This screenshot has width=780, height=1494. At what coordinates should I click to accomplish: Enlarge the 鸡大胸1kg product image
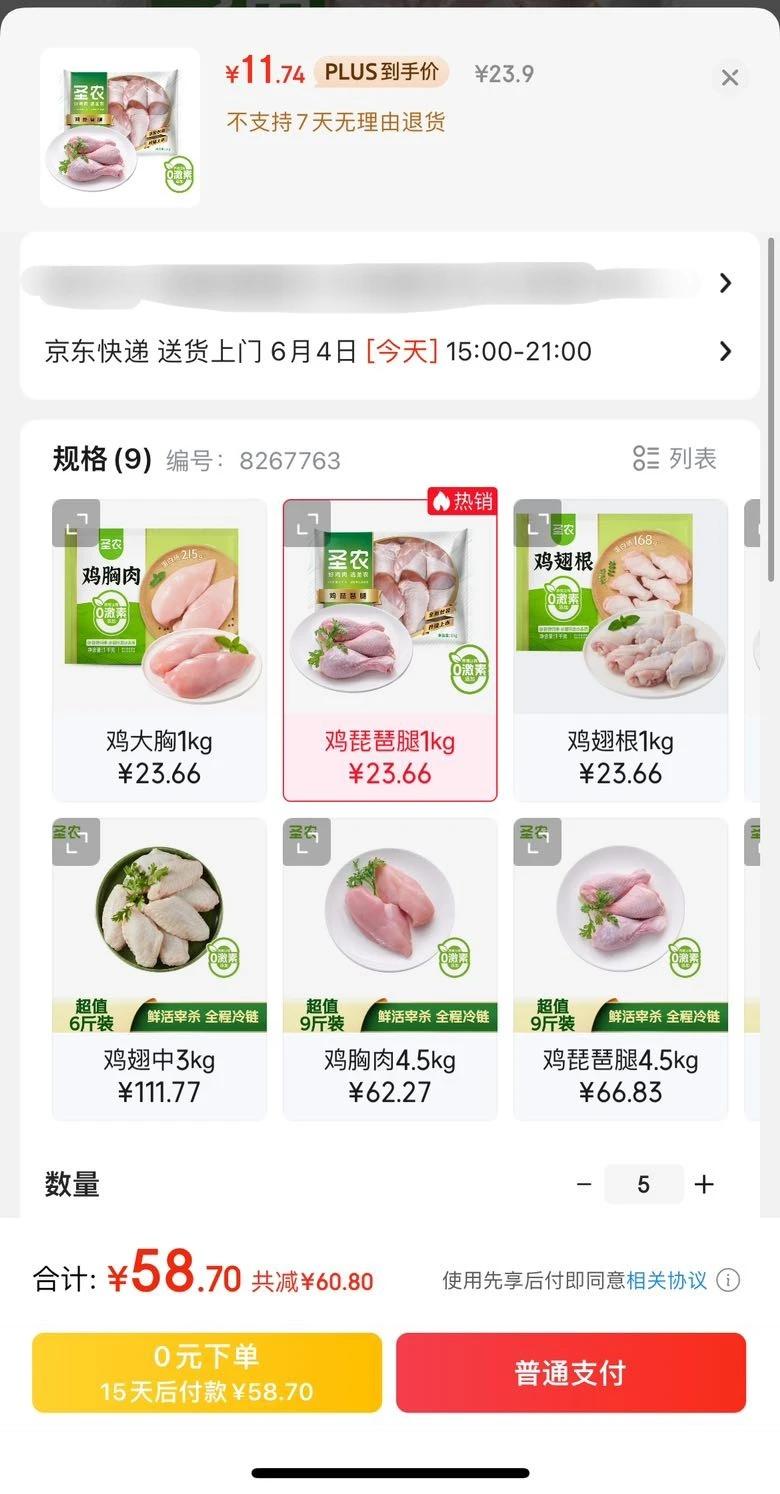[76, 524]
